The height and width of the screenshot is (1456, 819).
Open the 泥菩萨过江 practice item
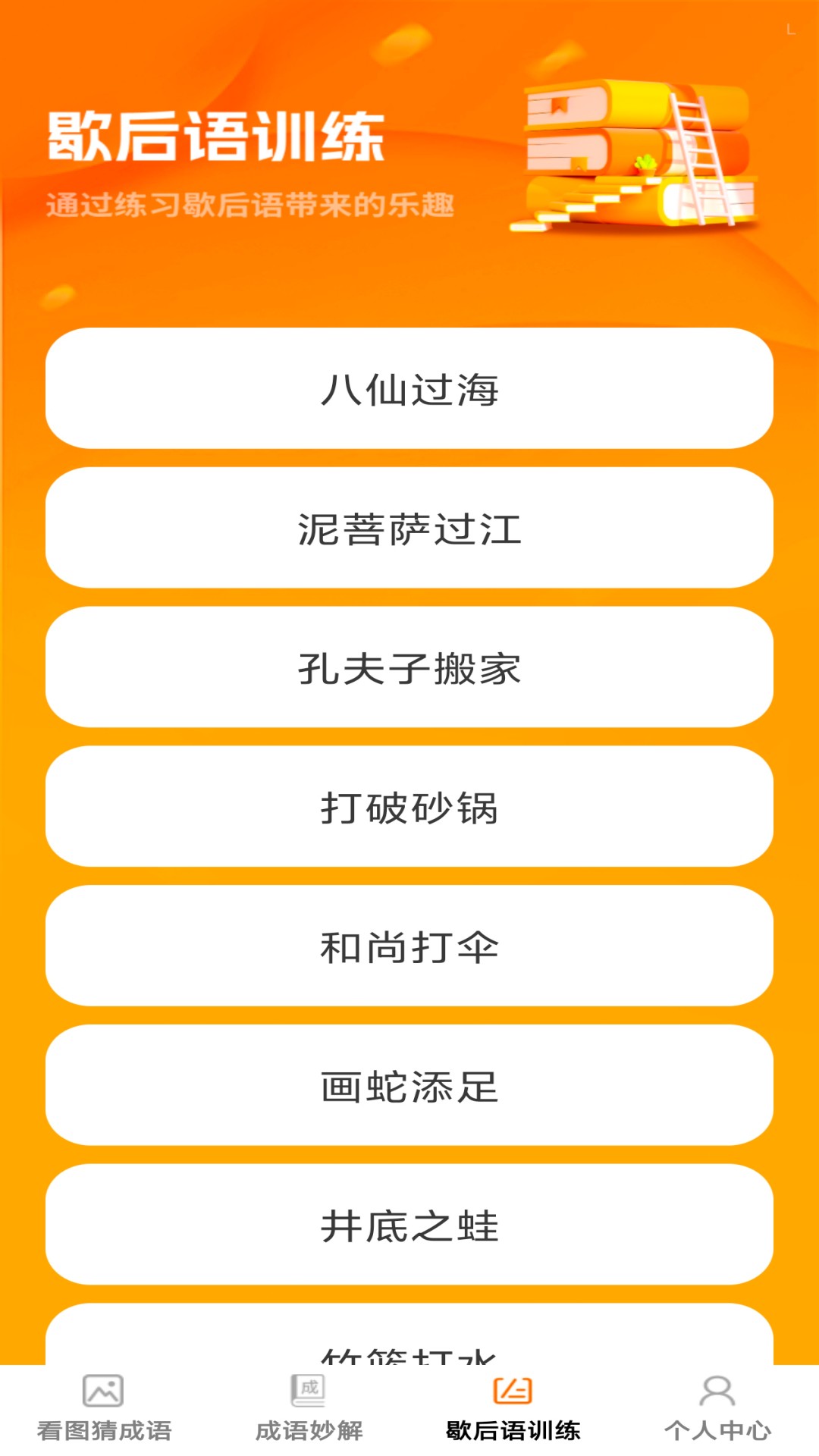click(409, 528)
